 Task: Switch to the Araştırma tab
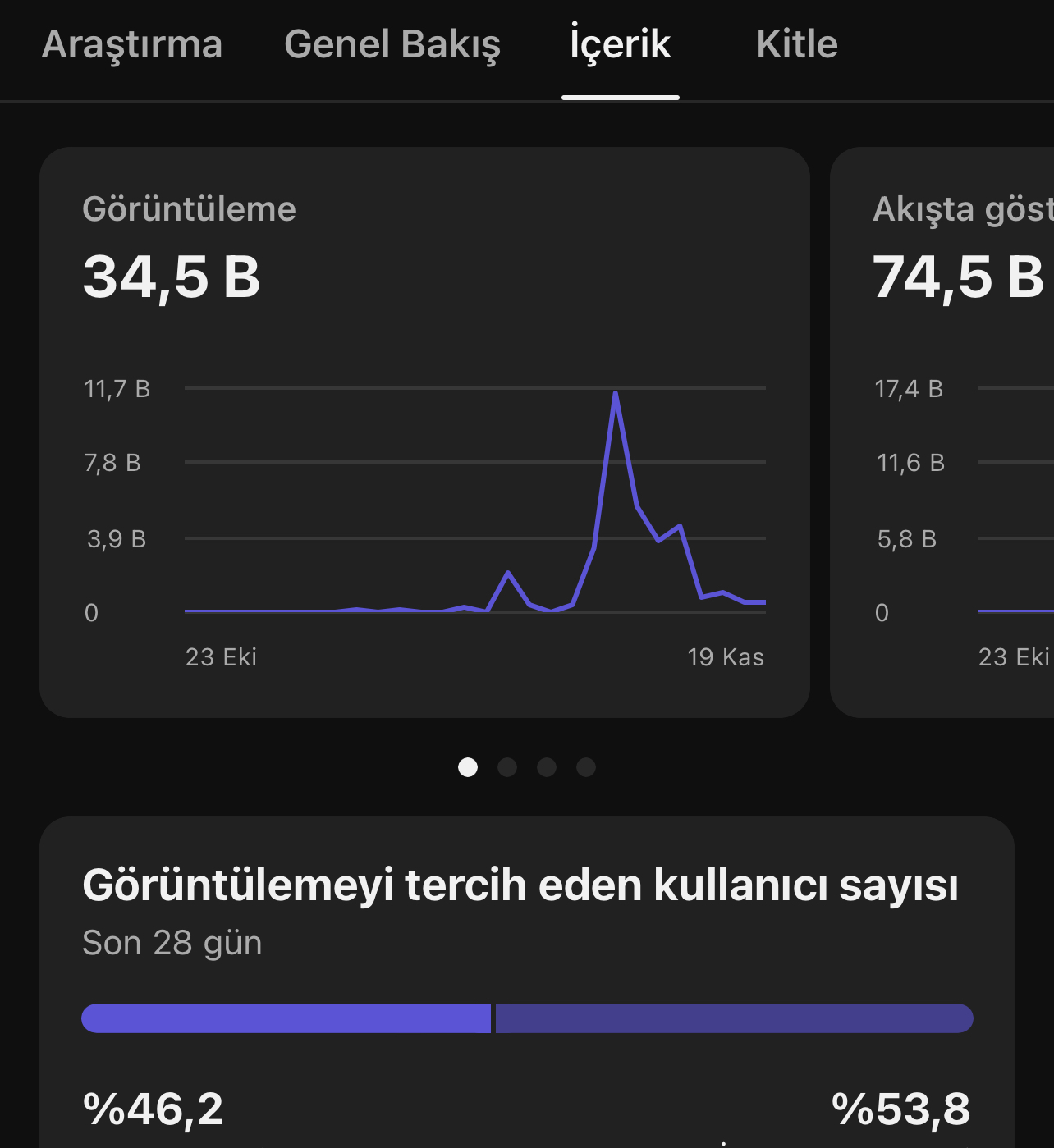tap(132, 44)
